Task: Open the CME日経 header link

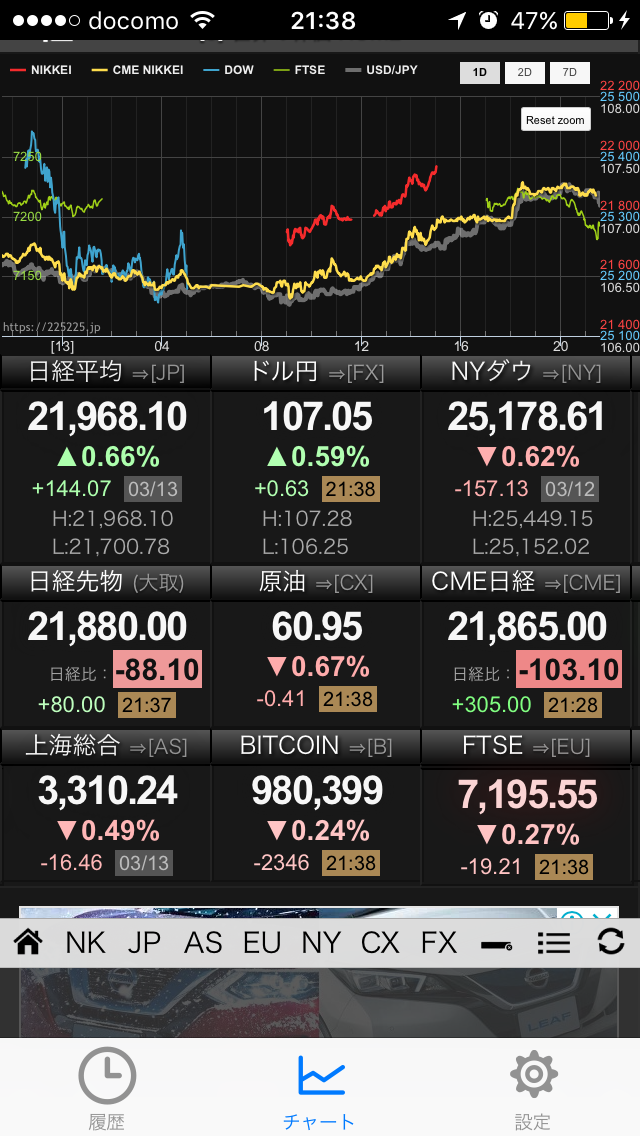Action: tap(526, 582)
